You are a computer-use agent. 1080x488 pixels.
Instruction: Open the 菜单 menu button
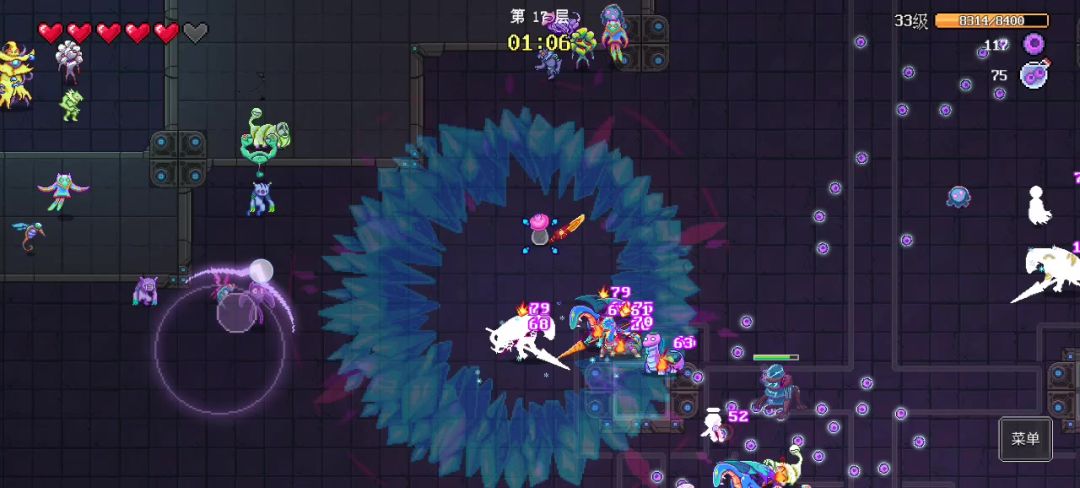(x=1025, y=438)
